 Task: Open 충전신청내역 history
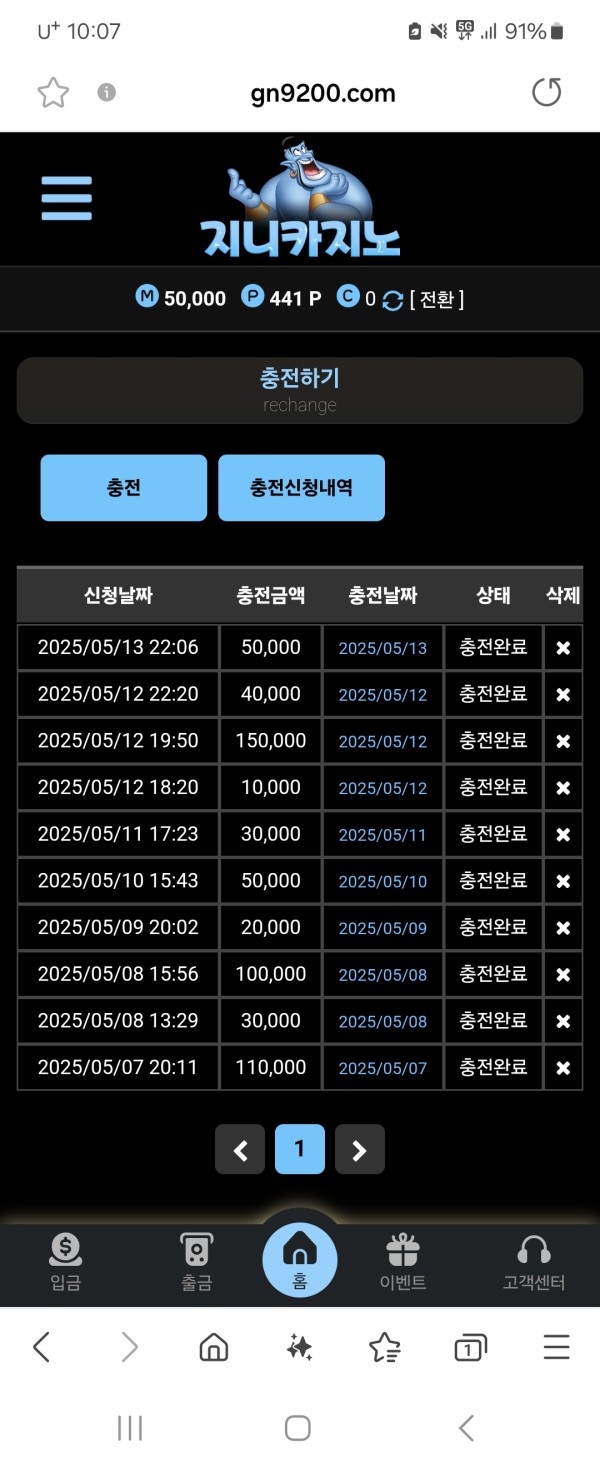[301, 488]
